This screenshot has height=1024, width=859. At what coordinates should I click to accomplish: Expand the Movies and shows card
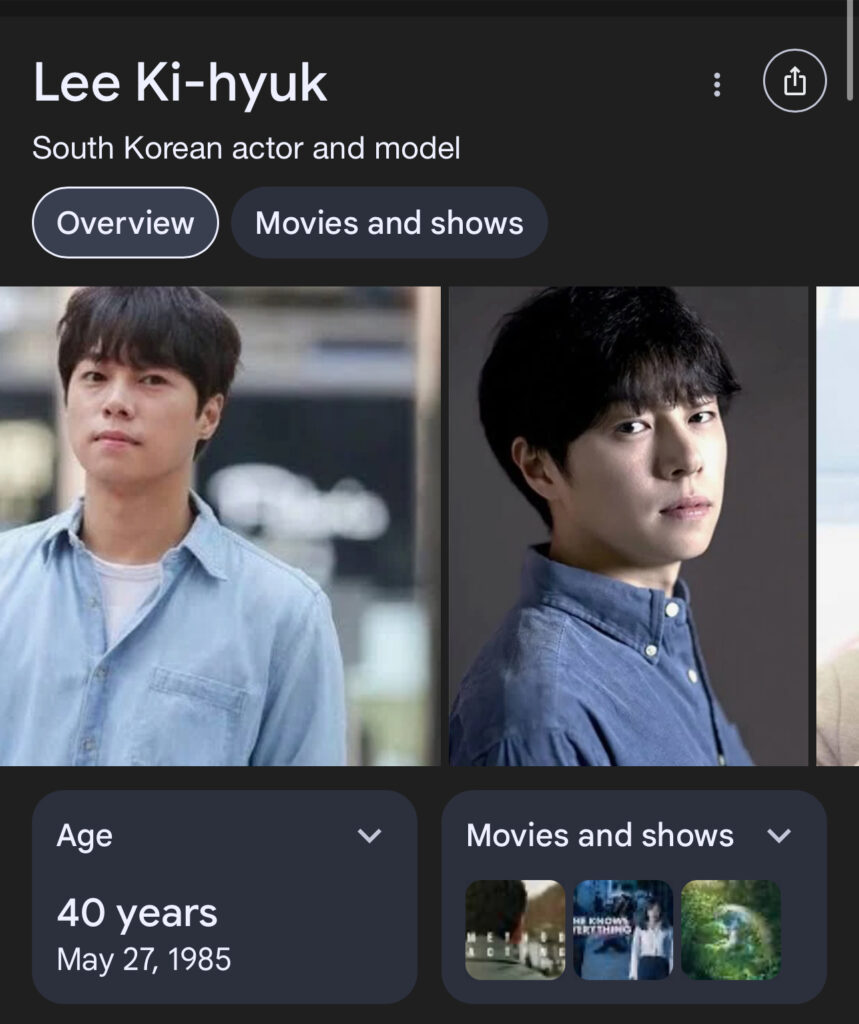coord(778,836)
